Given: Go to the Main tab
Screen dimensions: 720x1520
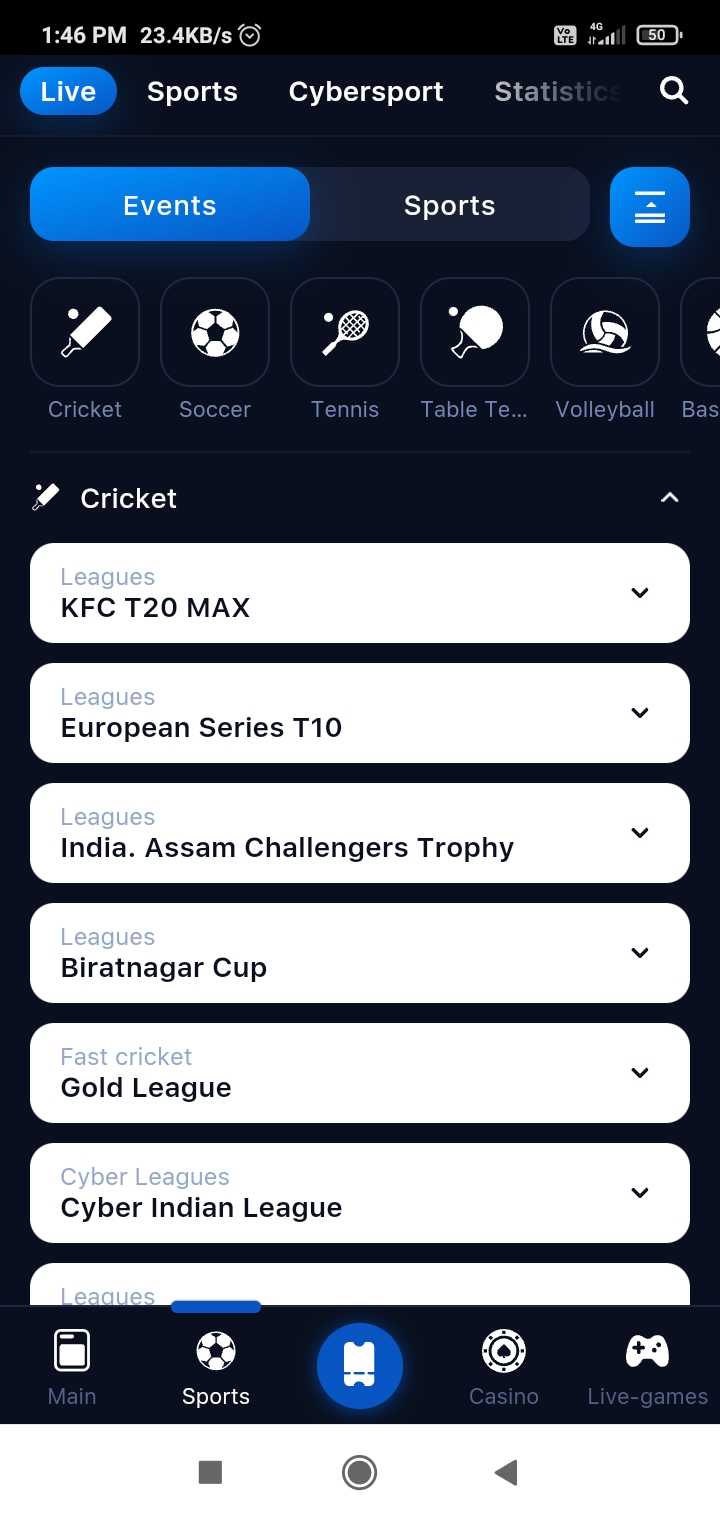Looking at the screenshot, I should [72, 1367].
